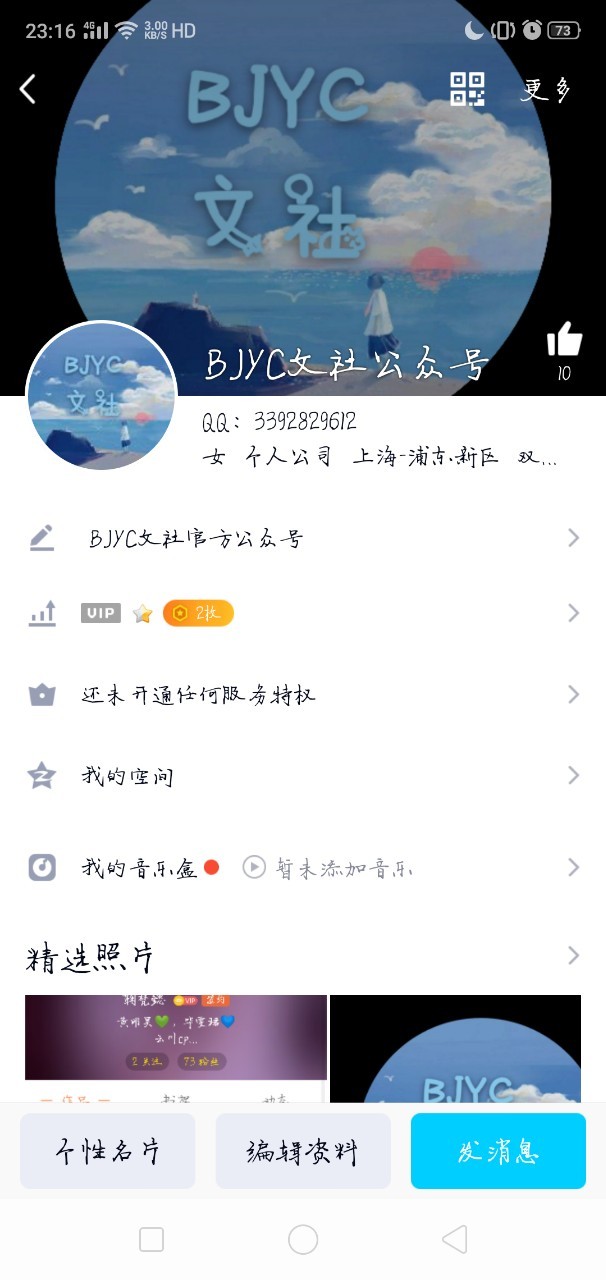View the BJYC round profile avatar
This screenshot has height=1280, width=606.
[101, 396]
